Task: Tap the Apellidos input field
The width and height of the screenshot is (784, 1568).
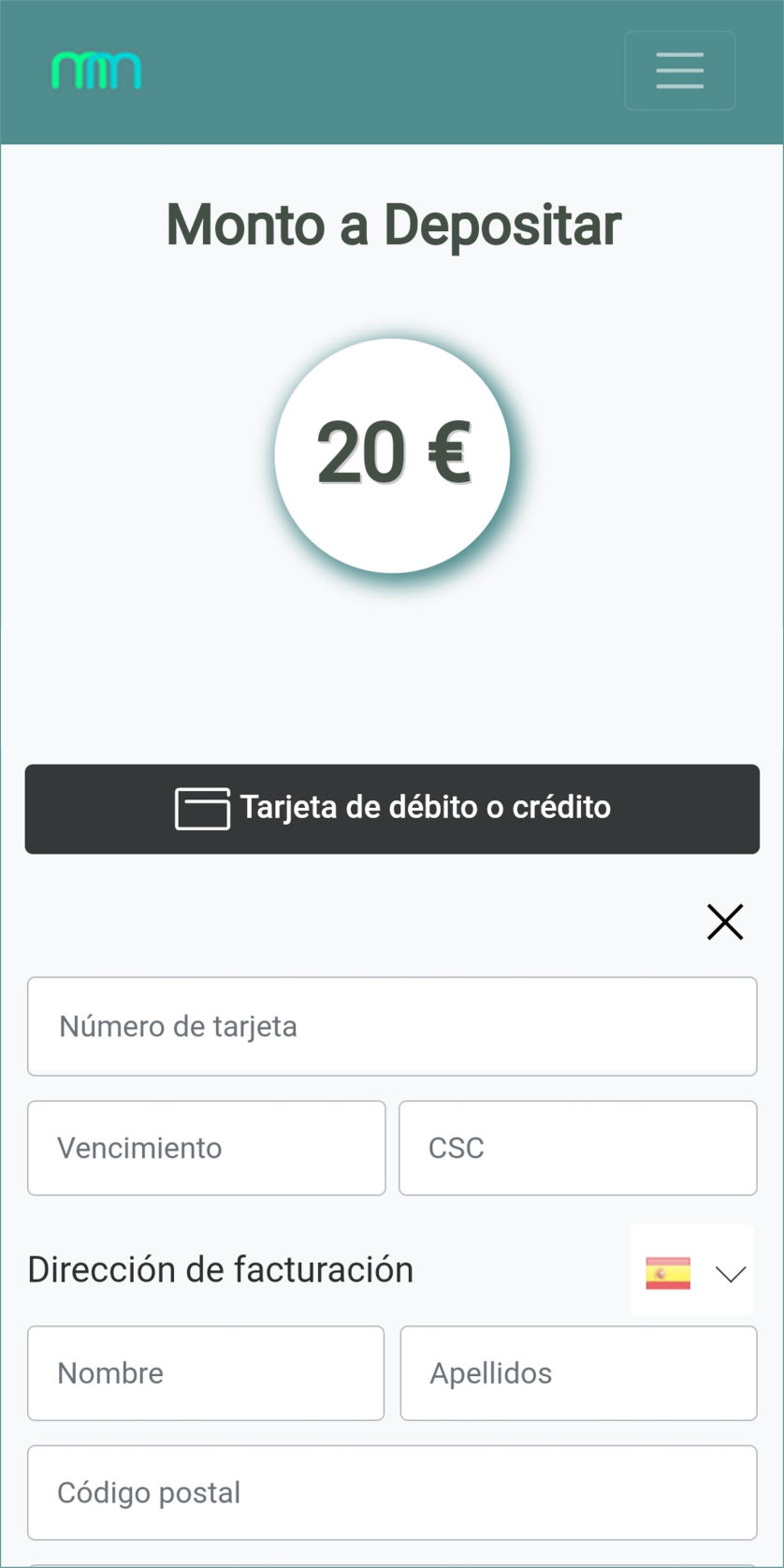Action: point(577,1373)
